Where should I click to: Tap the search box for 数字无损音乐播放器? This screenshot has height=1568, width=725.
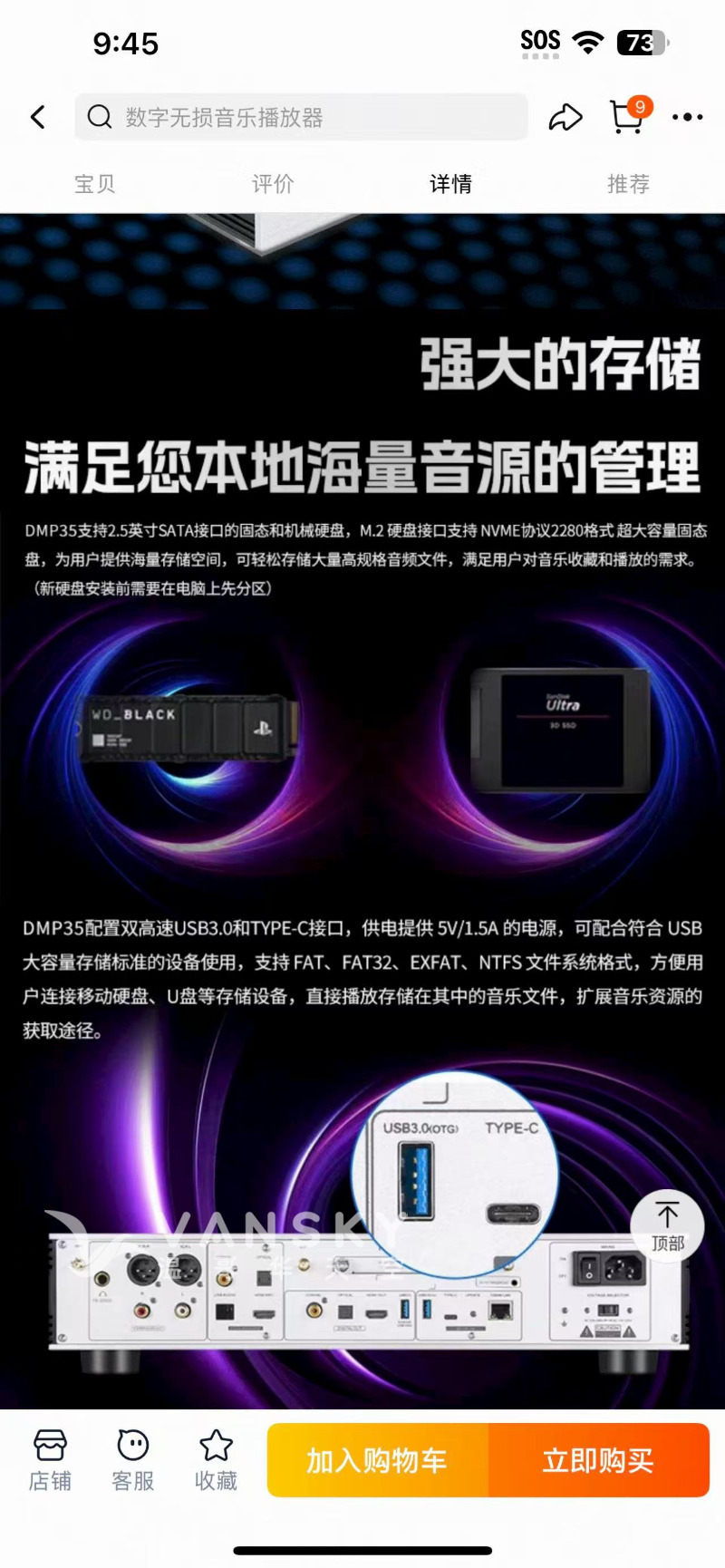point(301,117)
